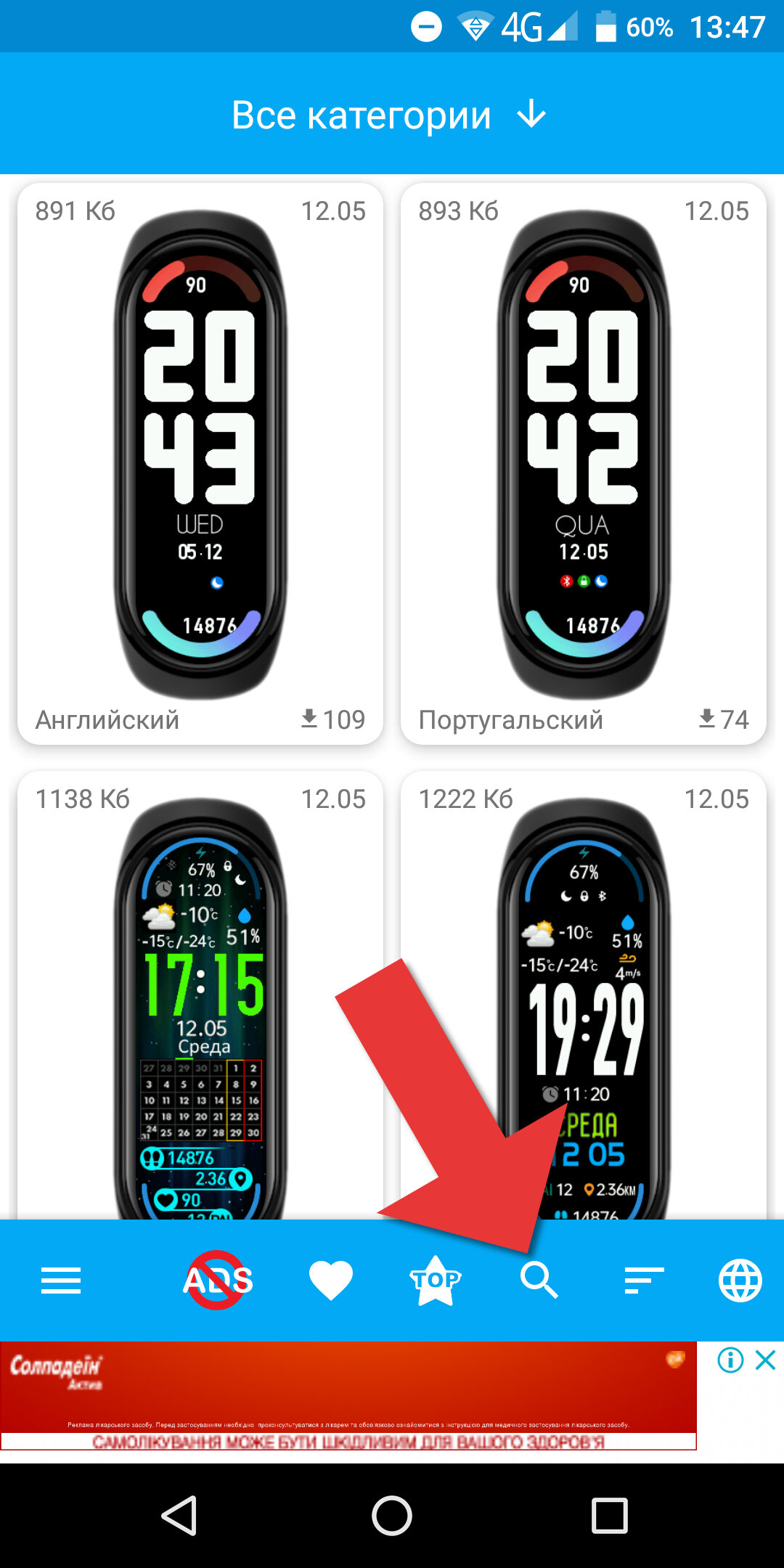
Task: Open the language globe icon
Action: coord(740,1280)
